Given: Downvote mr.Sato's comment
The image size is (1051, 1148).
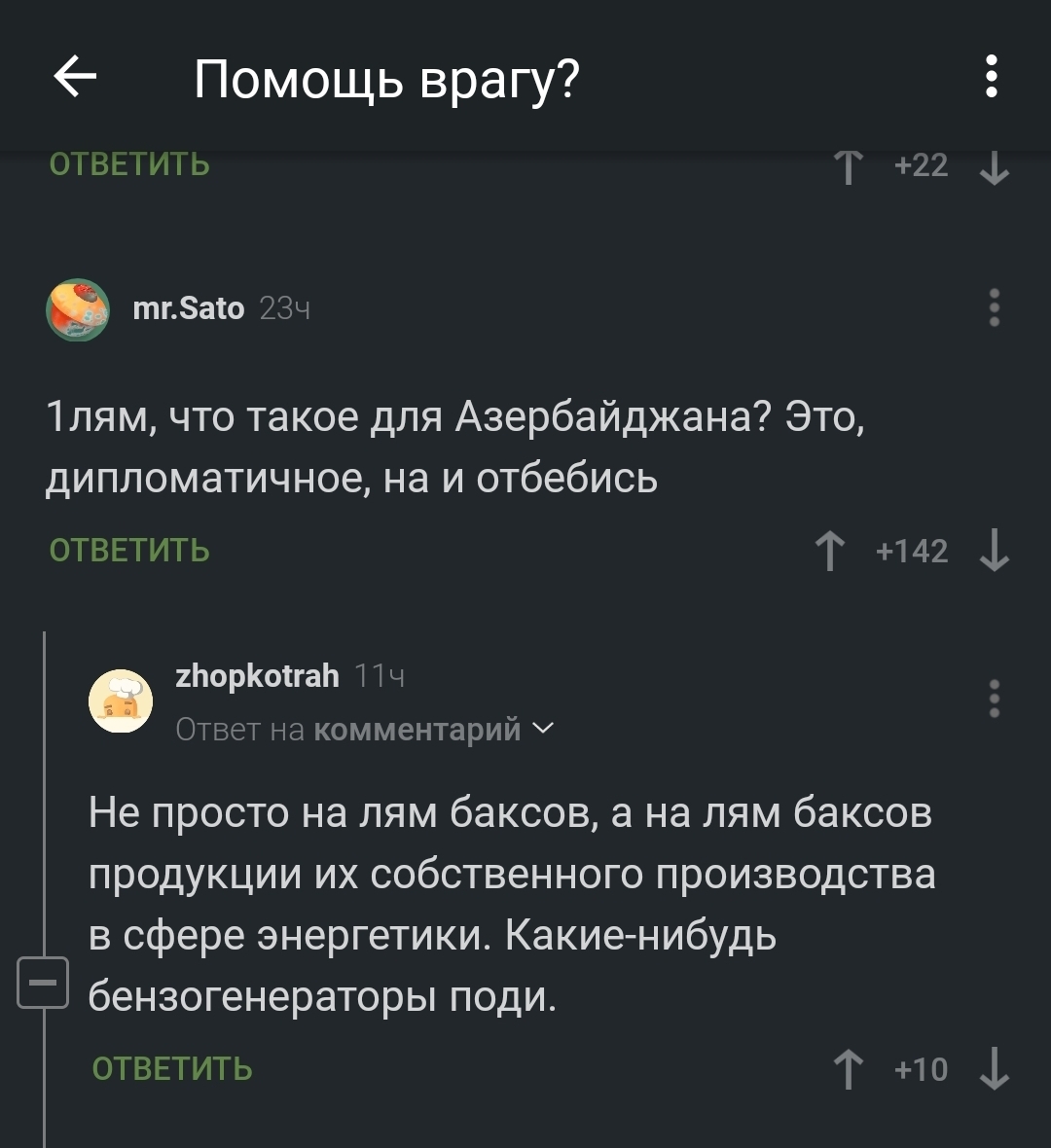Looking at the screenshot, I should 995,552.
